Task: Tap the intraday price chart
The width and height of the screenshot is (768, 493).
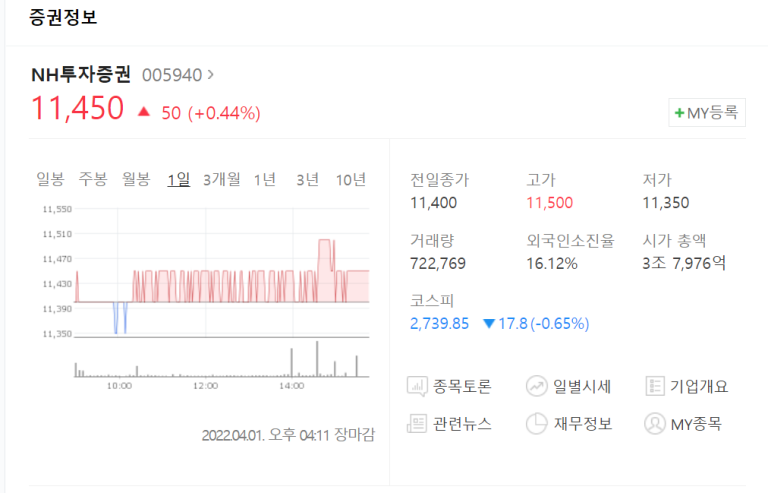Action: coord(222,290)
